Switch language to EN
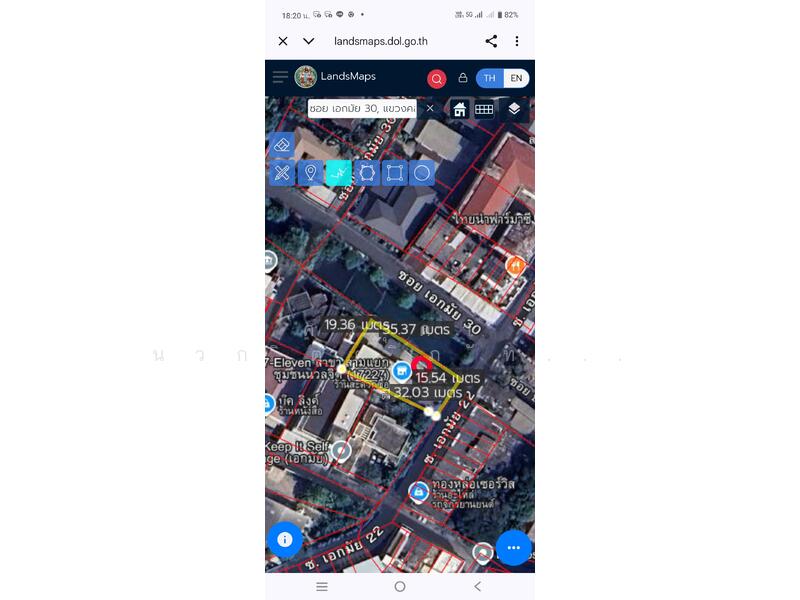The height and width of the screenshot is (600, 800). tap(516, 78)
